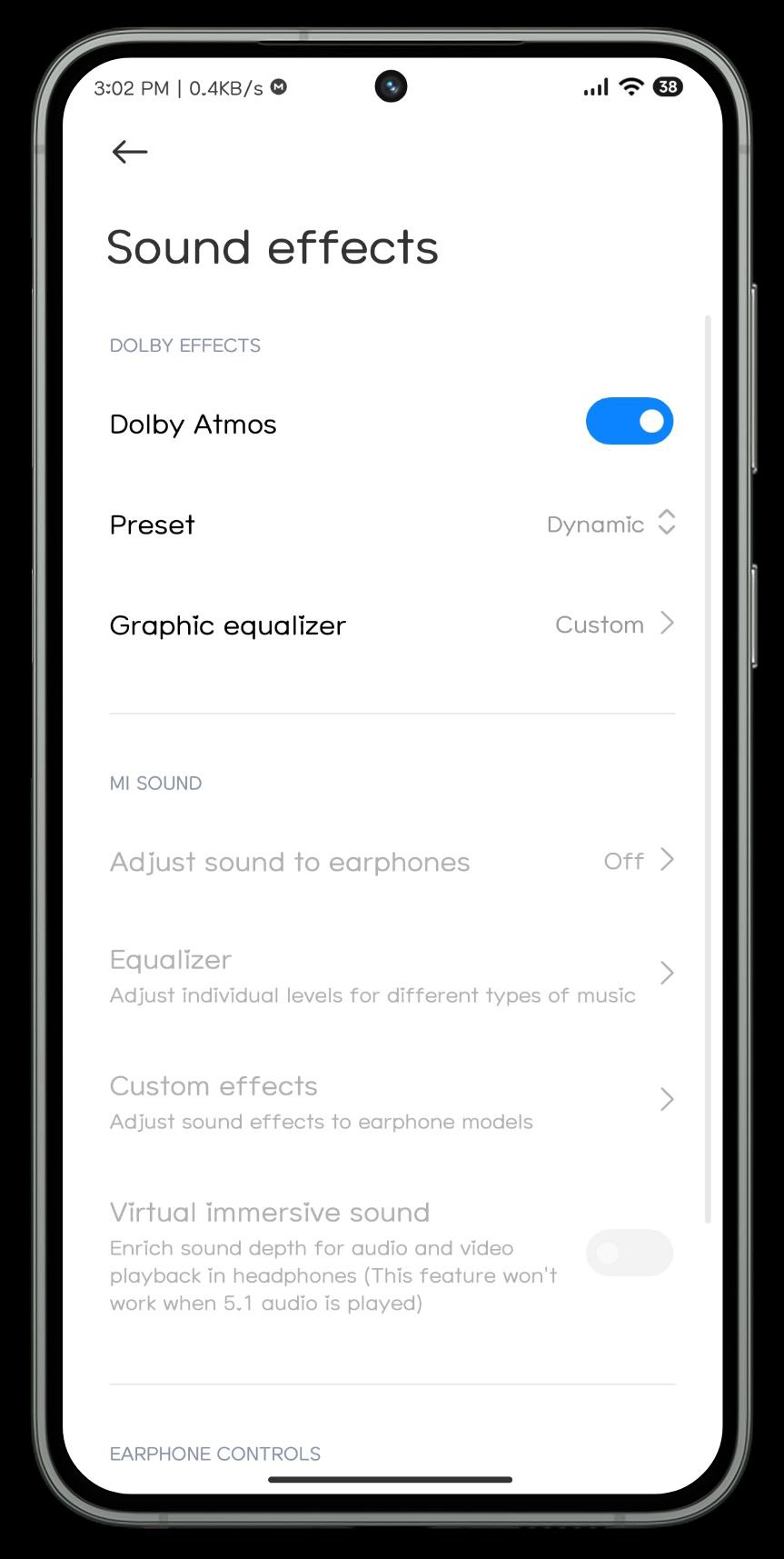Open the Mi Sound Equalizer row
784x1559 pixels.
coord(391,975)
